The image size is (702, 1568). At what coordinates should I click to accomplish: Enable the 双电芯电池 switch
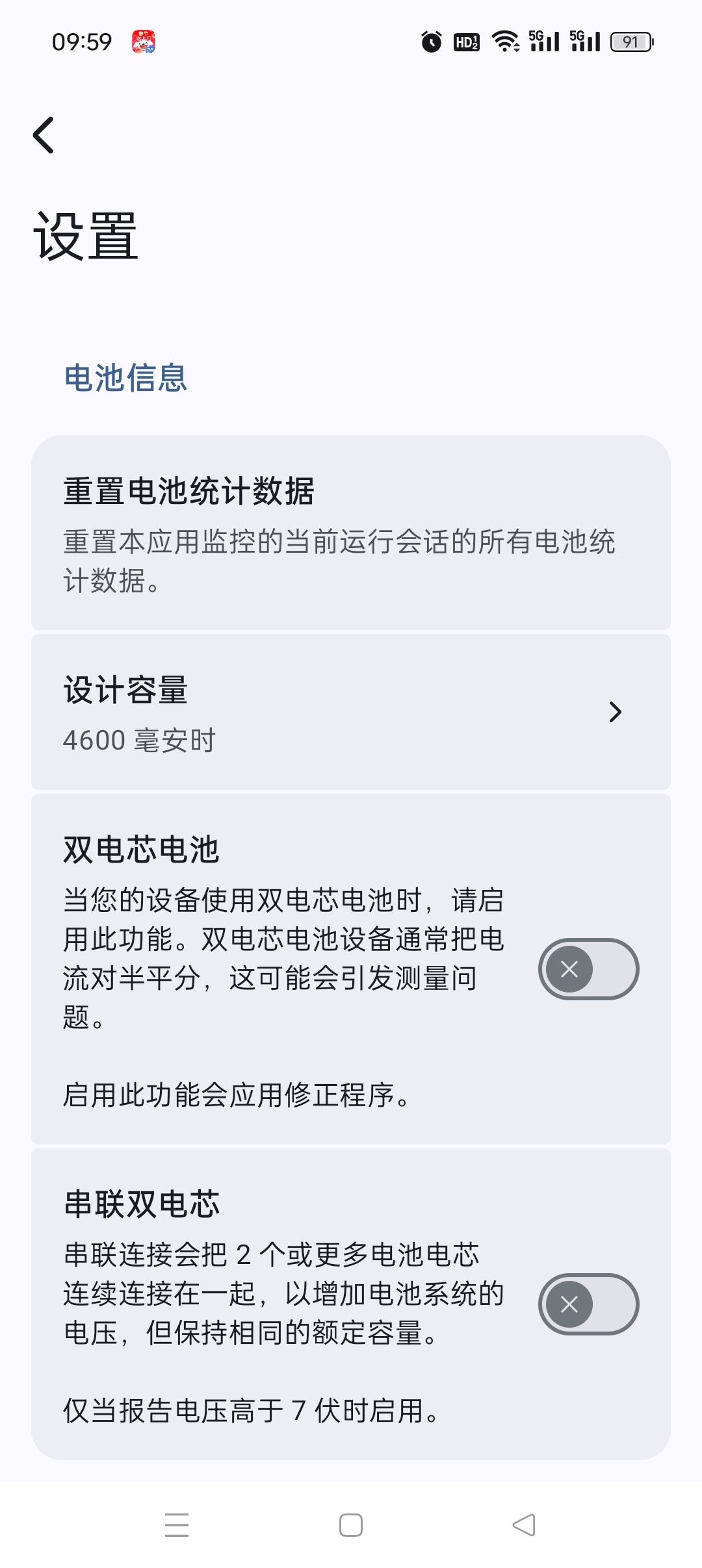[x=588, y=969]
